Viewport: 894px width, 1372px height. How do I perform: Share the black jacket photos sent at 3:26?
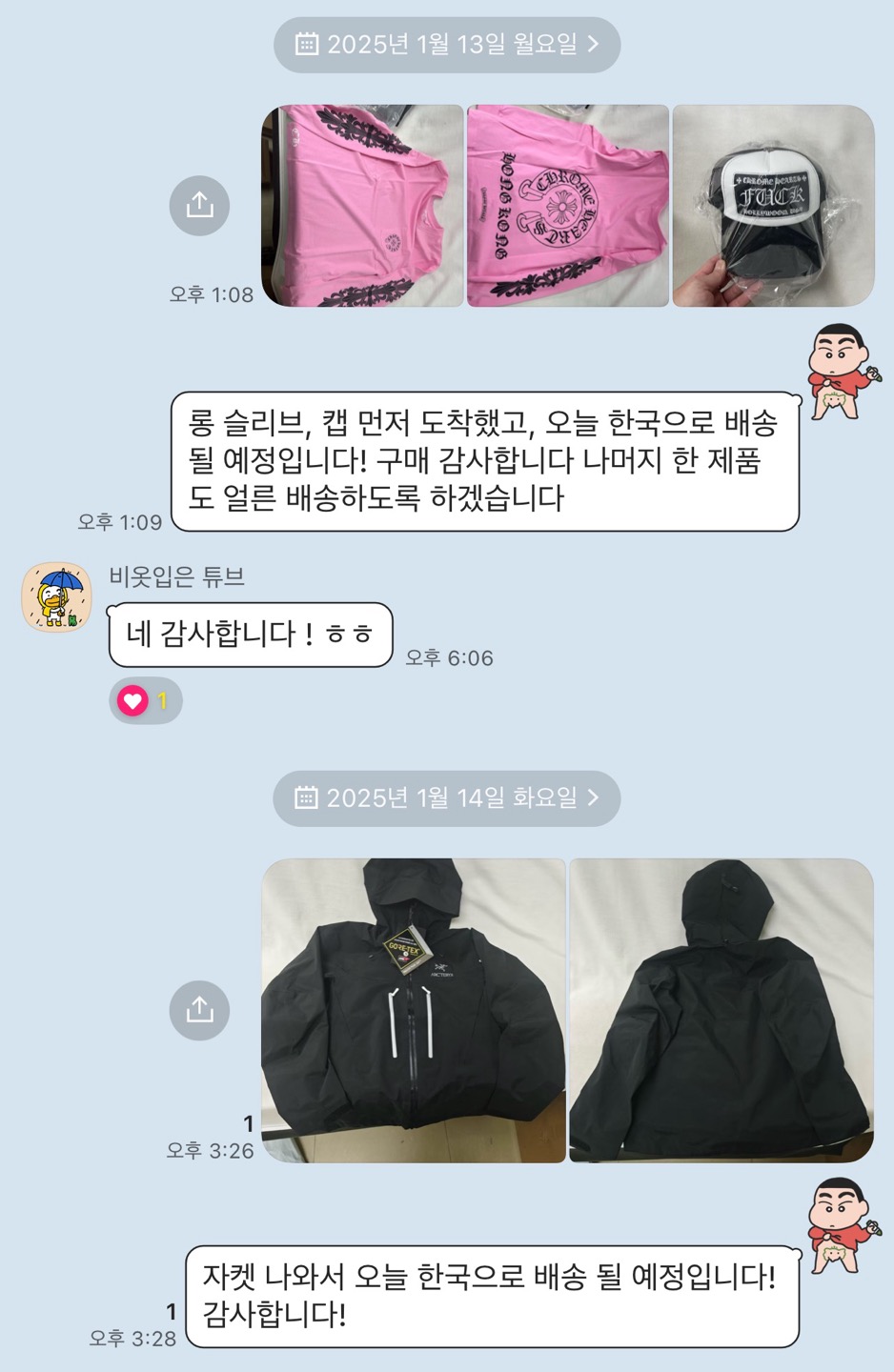click(199, 1010)
